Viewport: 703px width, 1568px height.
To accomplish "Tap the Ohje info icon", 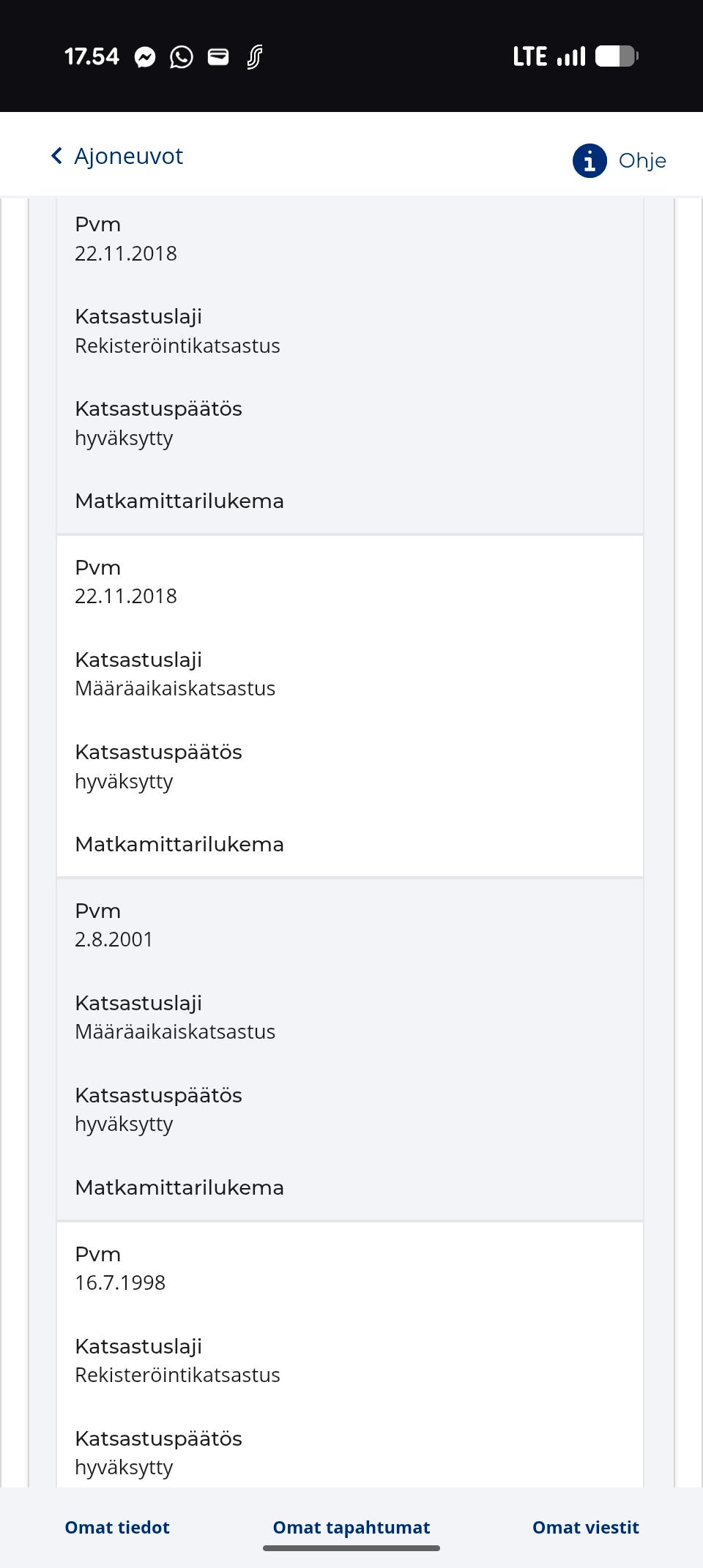I will [590, 160].
